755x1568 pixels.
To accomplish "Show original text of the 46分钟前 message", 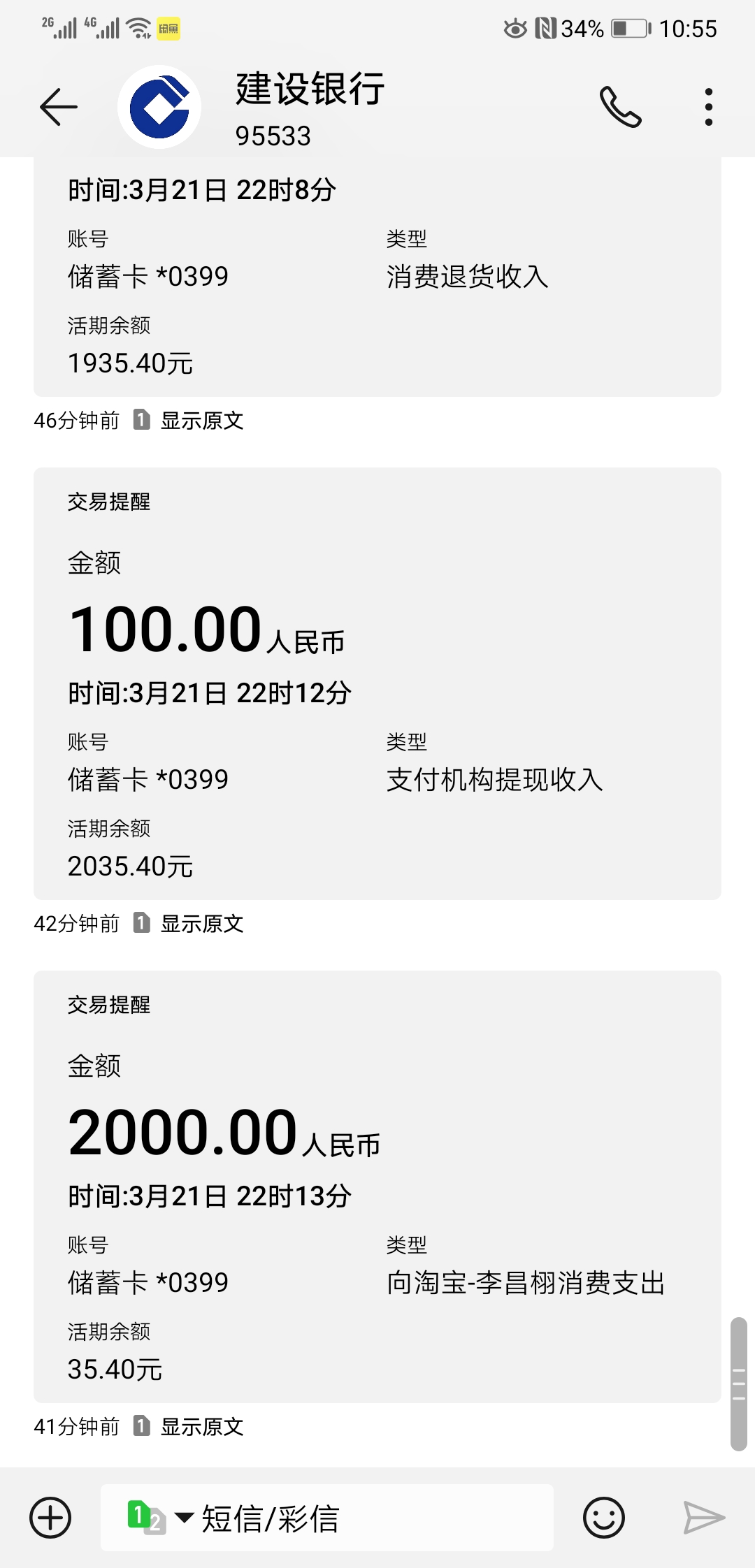I will [x=201, y=421].
